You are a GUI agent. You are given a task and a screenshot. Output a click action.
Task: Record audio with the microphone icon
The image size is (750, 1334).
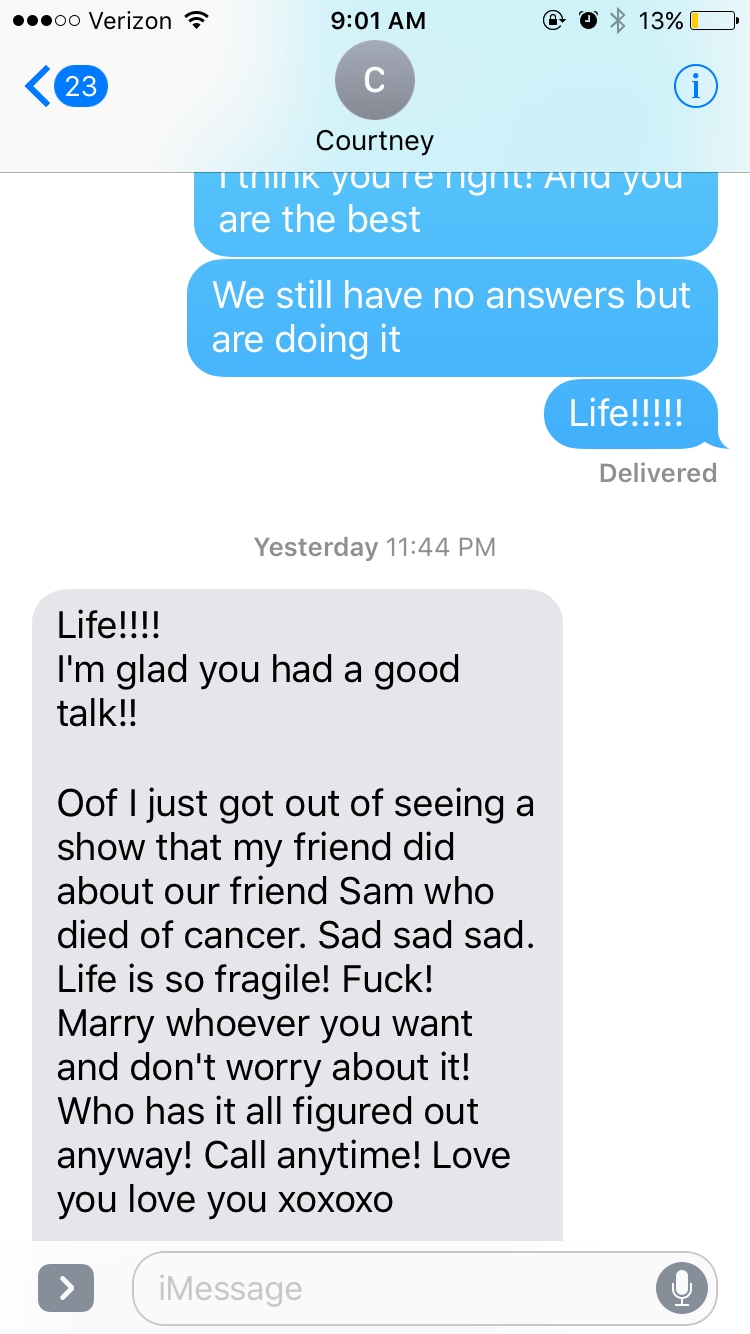[x=682, y=1288]
